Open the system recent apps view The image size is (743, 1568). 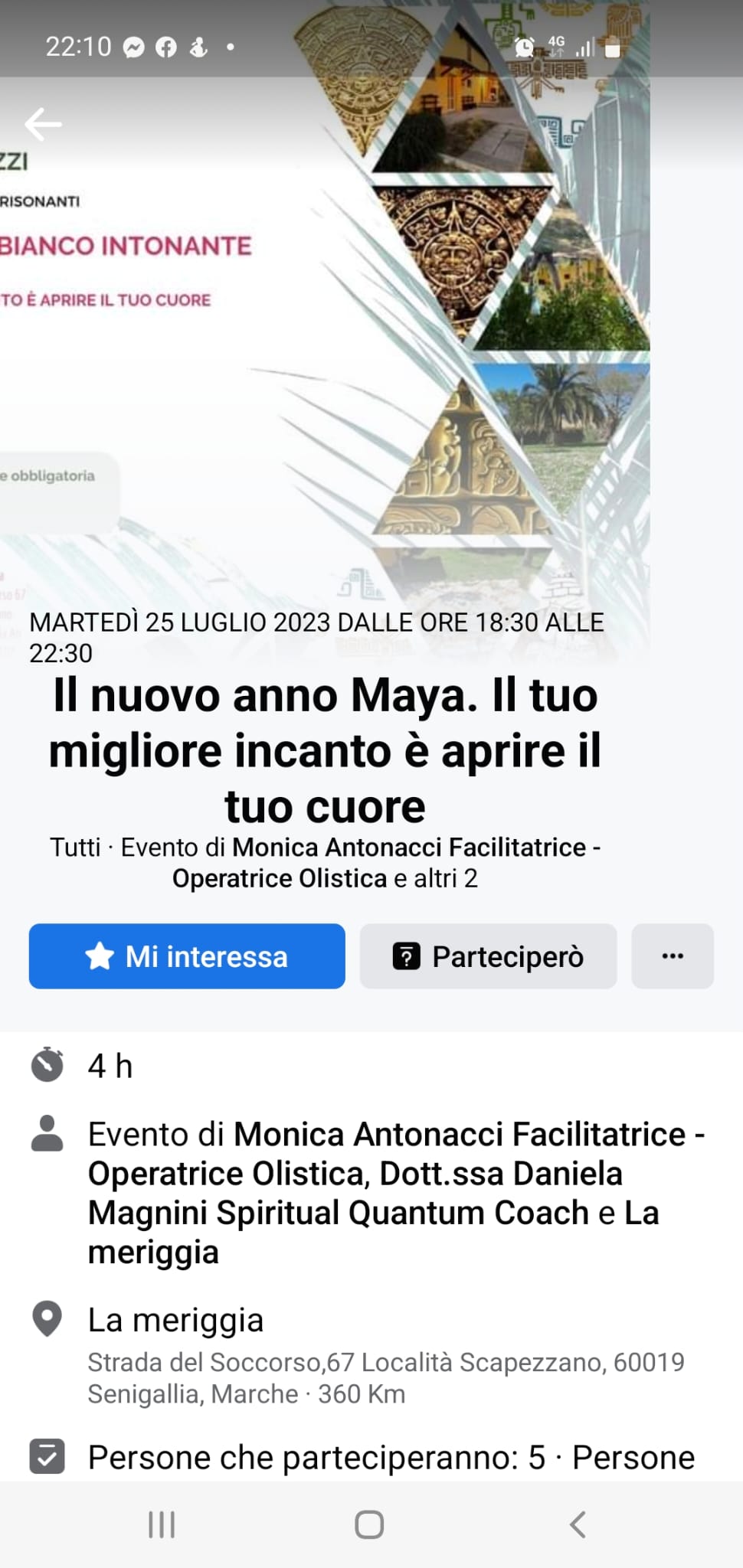pos(162,1524)
